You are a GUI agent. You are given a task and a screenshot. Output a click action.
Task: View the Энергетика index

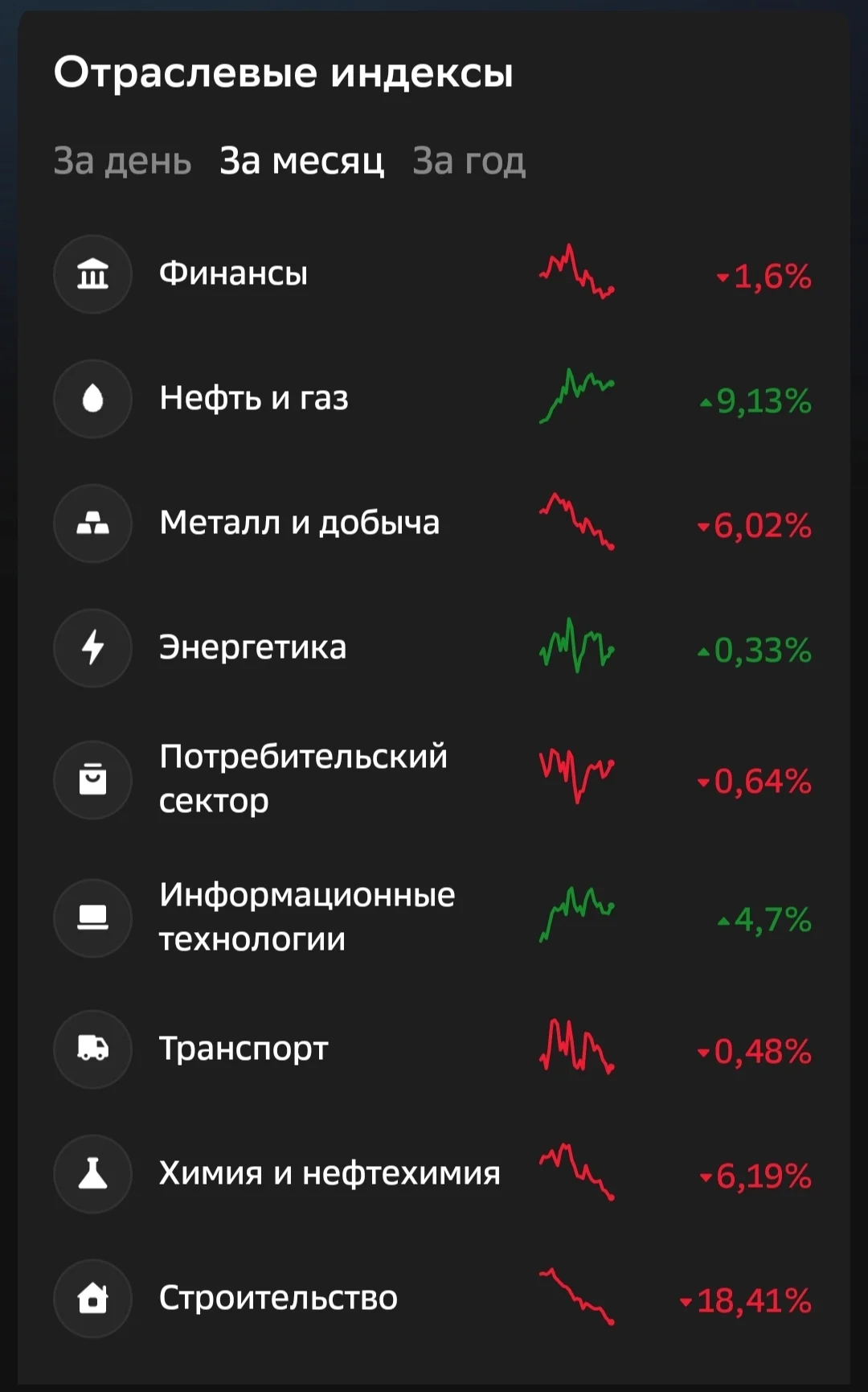point(434,648)
